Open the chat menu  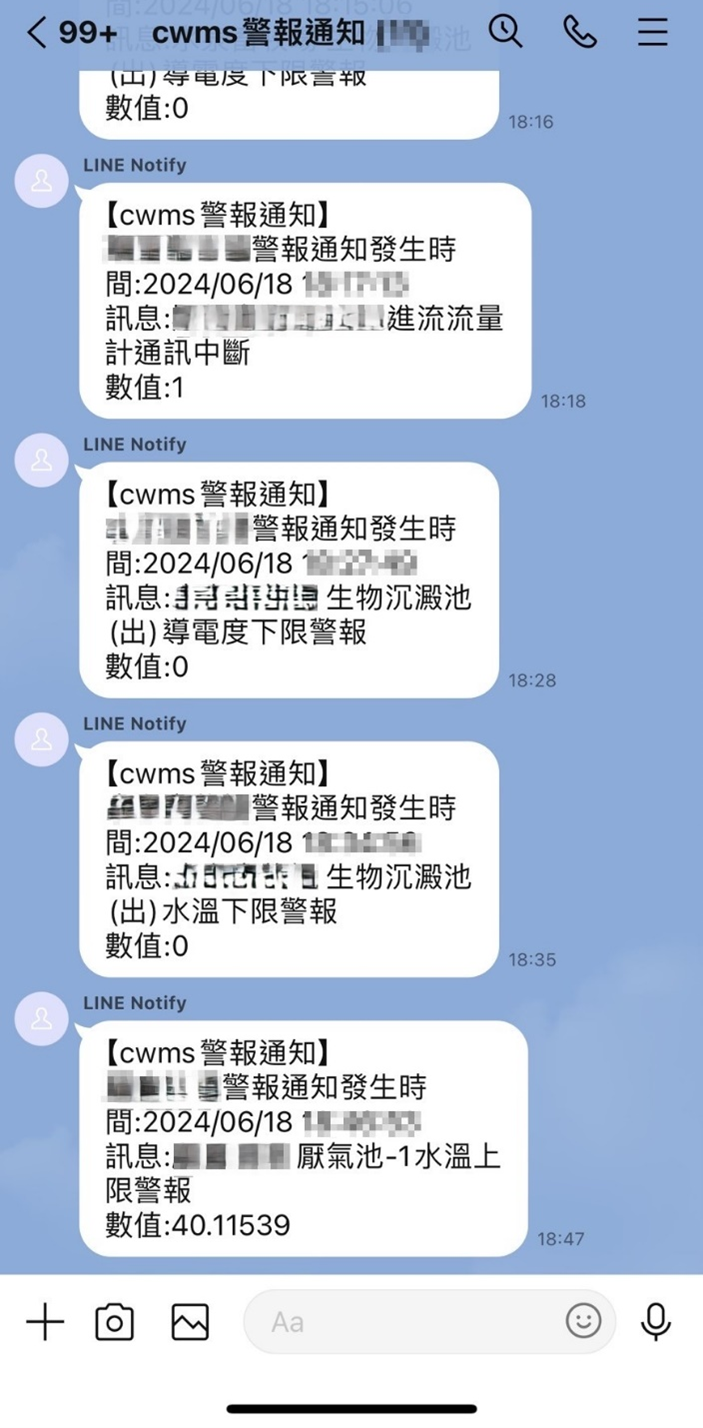[x=652, y=33]
